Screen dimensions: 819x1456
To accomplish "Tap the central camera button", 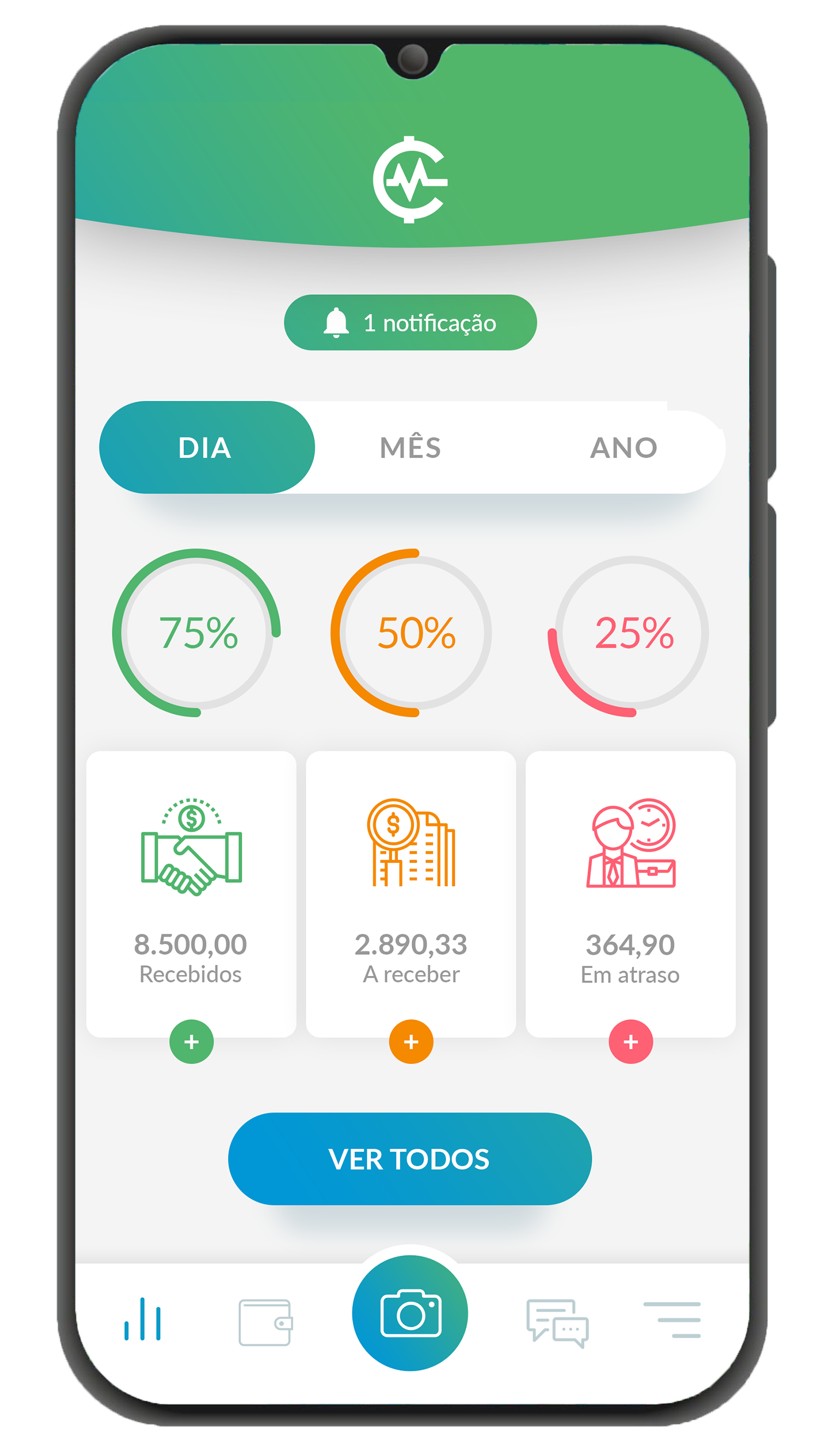I will 410,1312.
